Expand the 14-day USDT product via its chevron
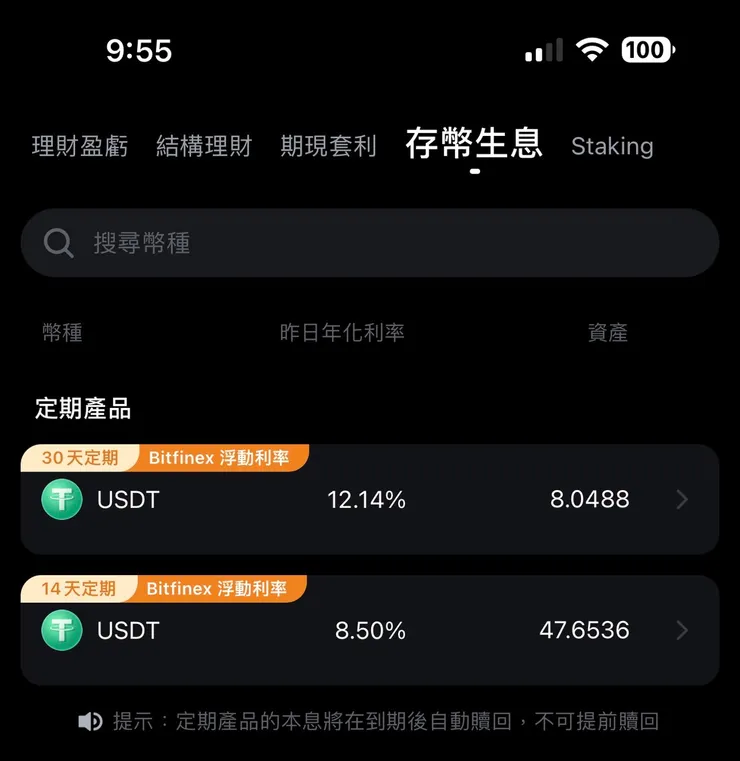This screenshot has height=761, width=740. (x=682, y=631)
